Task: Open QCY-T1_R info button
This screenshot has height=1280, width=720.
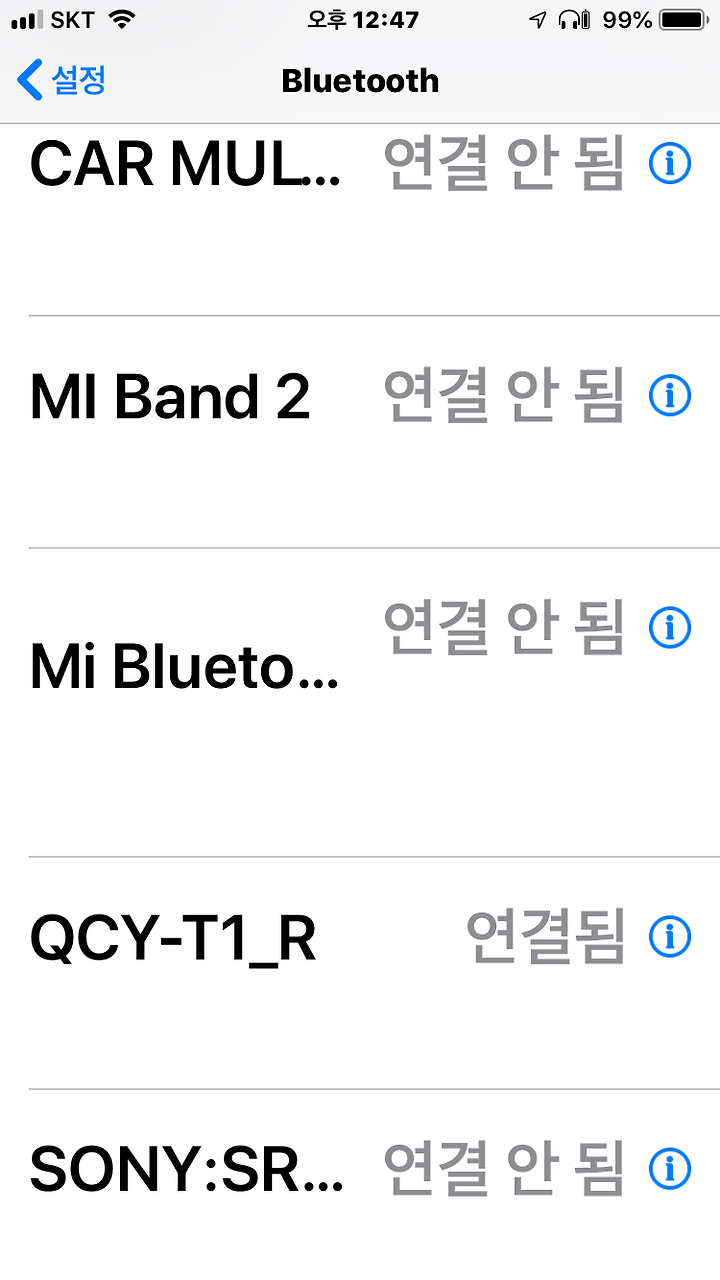Action: pyautogui.click(x=670, y=937)
